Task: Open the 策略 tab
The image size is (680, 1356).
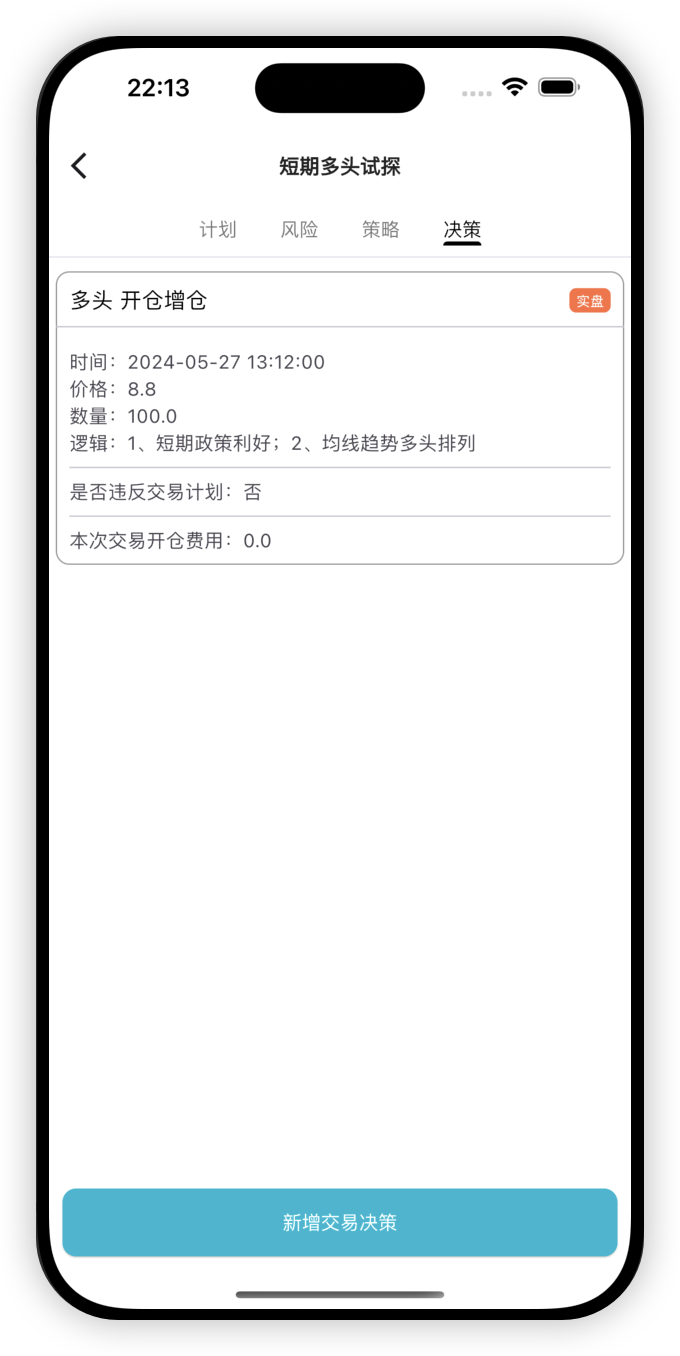Action: 381,230
